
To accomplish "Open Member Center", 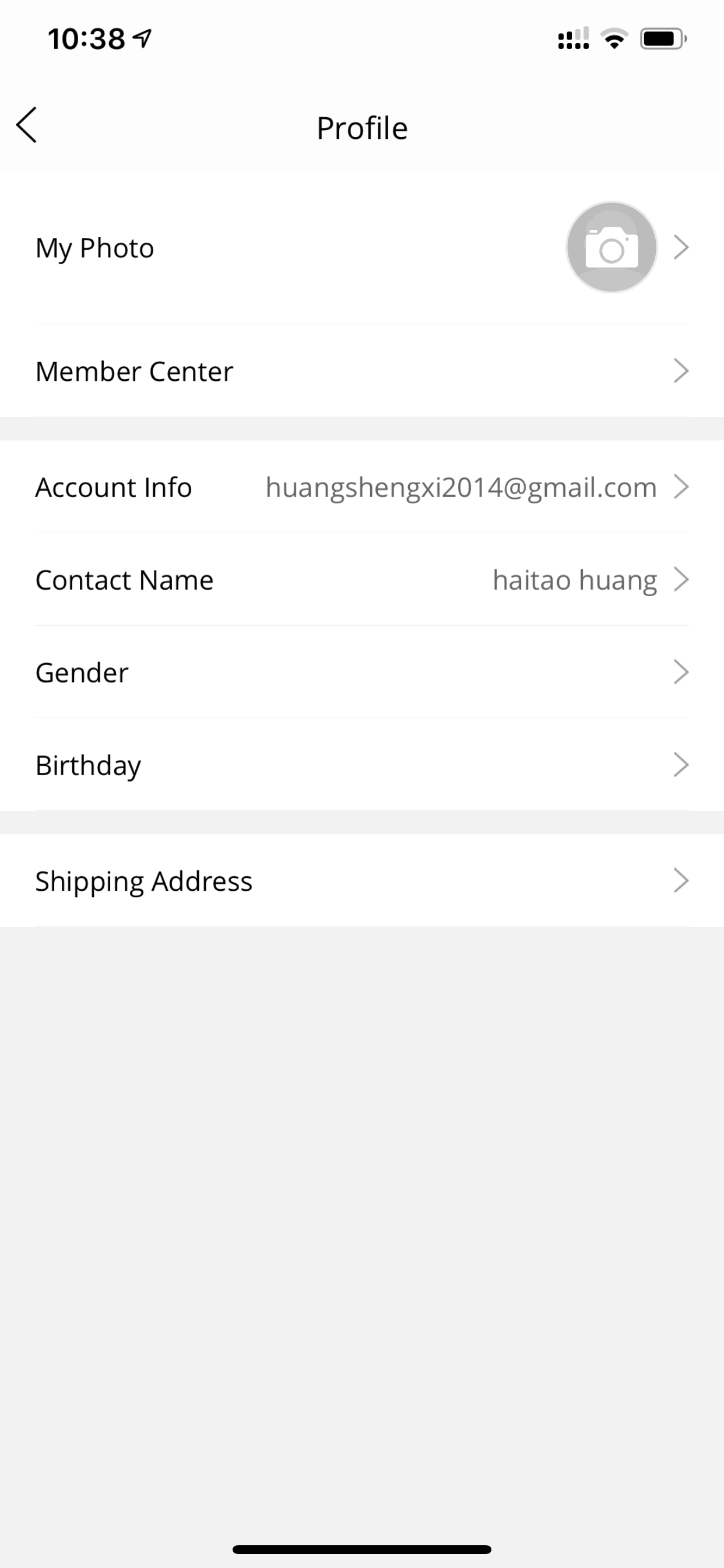I will (x=362, y=370).
